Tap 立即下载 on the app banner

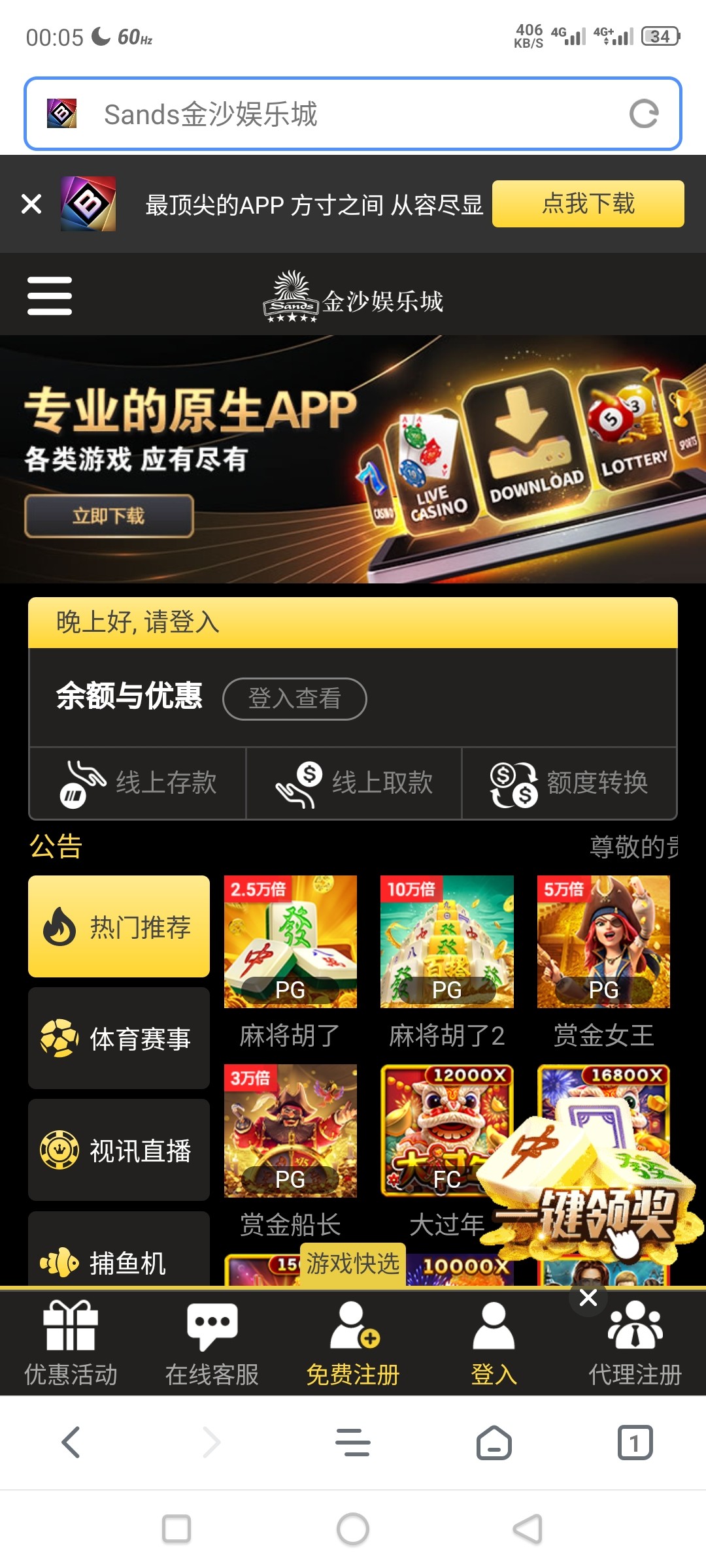click(109, 516)
